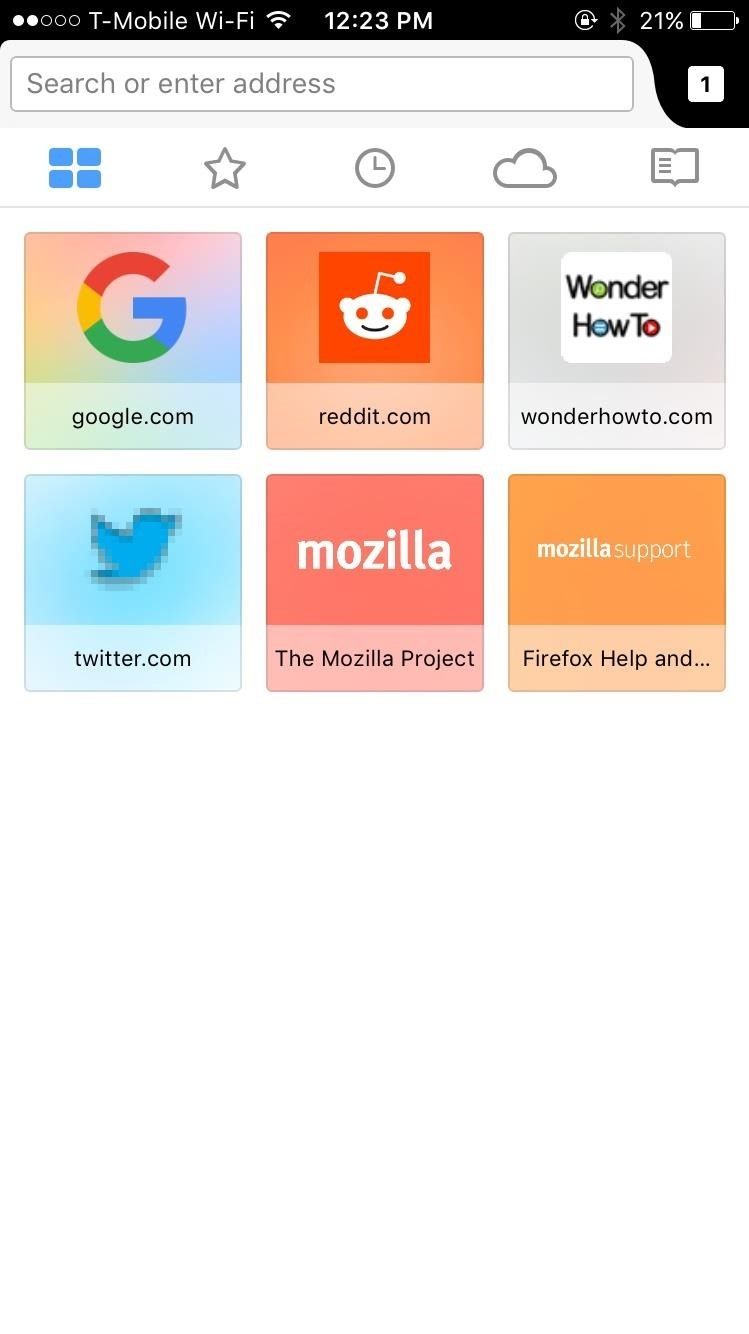749x1334 pixels.
Task: Tap the Bluetooth symbol in status bar
Action: tap(618, 19)
